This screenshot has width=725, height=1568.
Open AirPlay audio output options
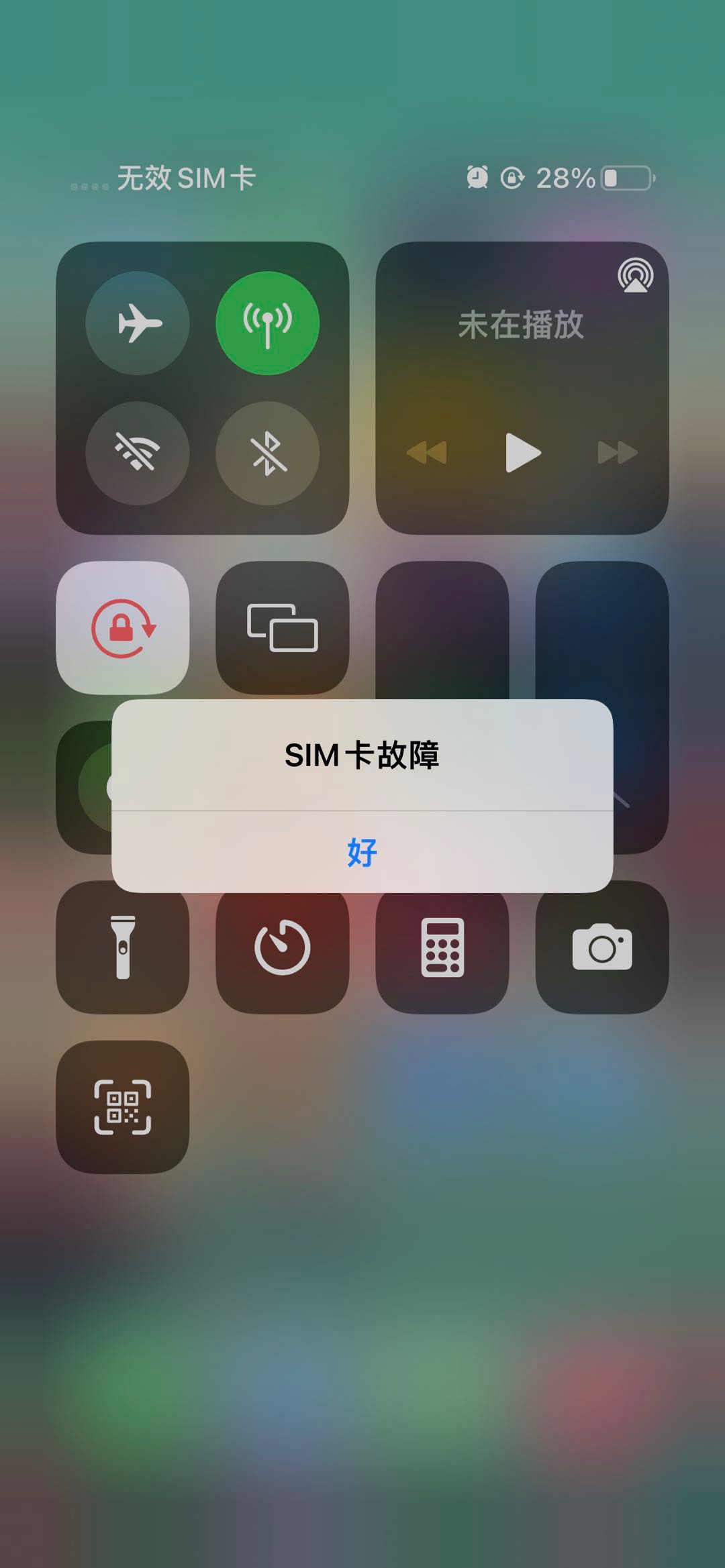coord(635,275)
